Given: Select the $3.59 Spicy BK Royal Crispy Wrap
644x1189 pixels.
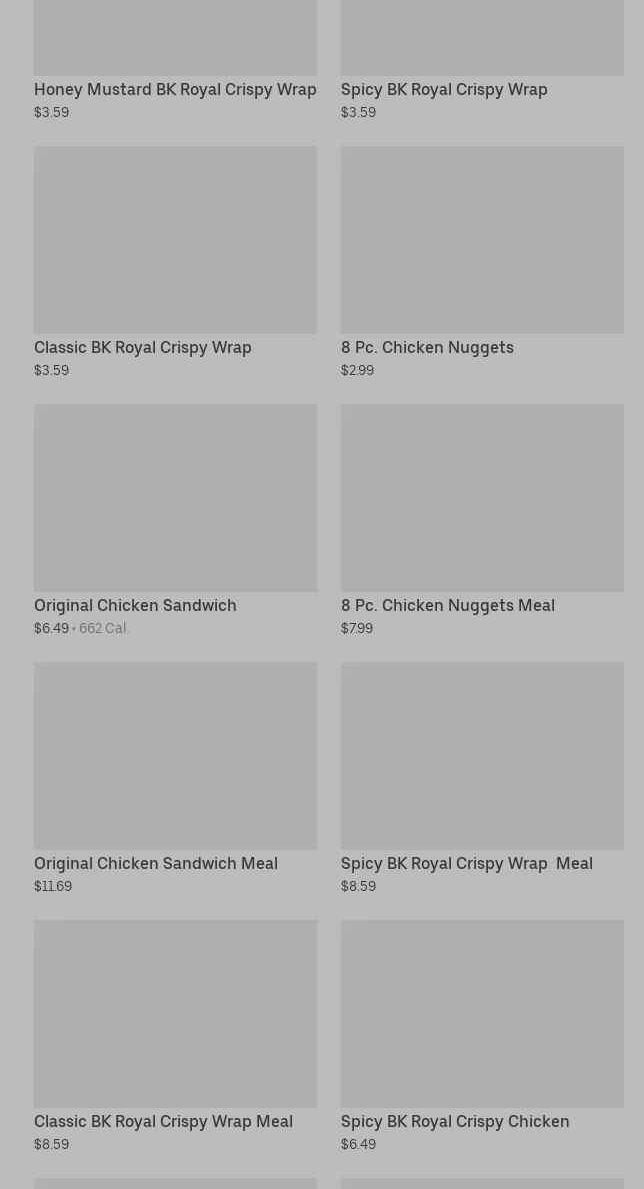Looking at the screenshot, I should tap(444, 89).
